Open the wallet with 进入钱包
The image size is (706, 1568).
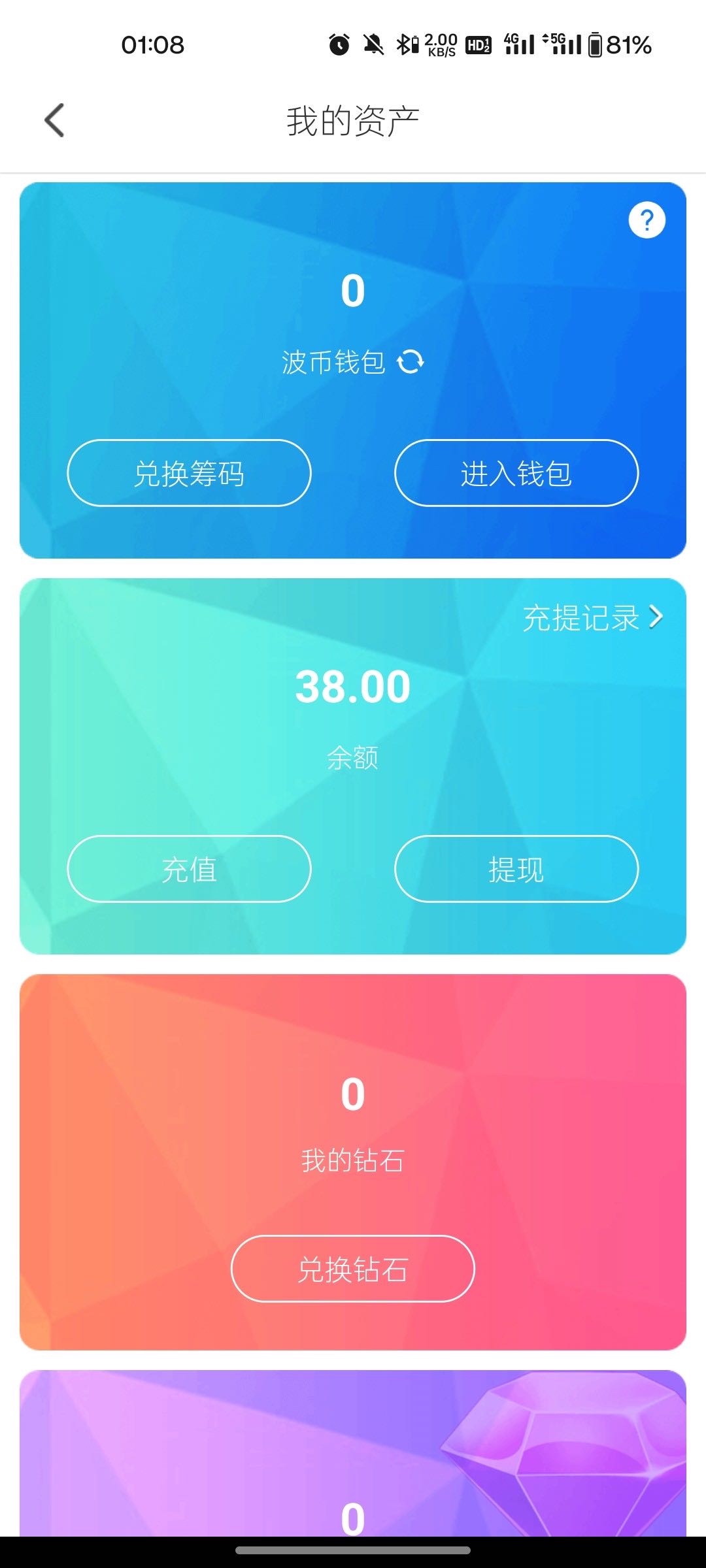[516, 473]
